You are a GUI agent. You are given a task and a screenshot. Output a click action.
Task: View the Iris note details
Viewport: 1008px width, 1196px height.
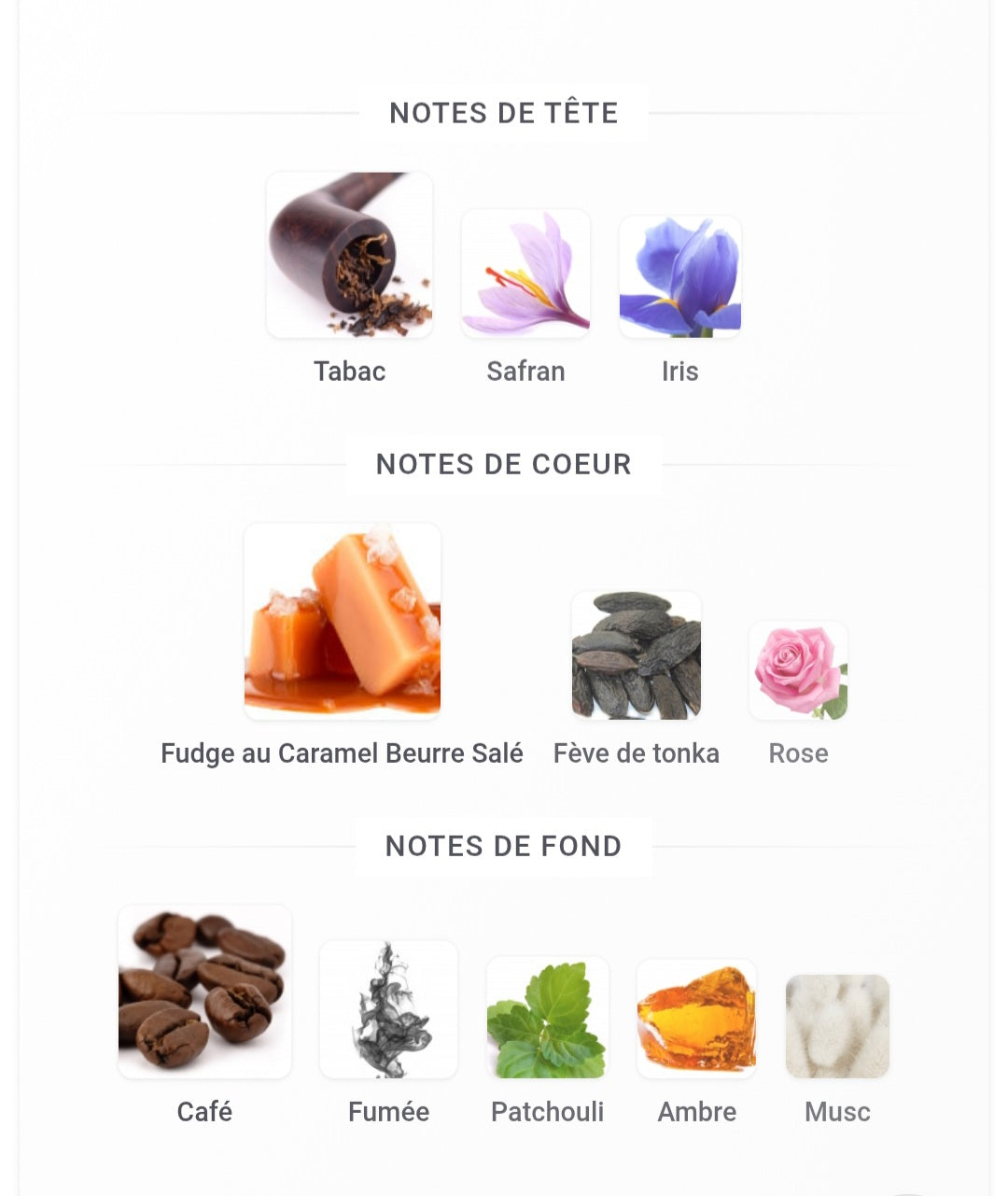tap(679, 277)
